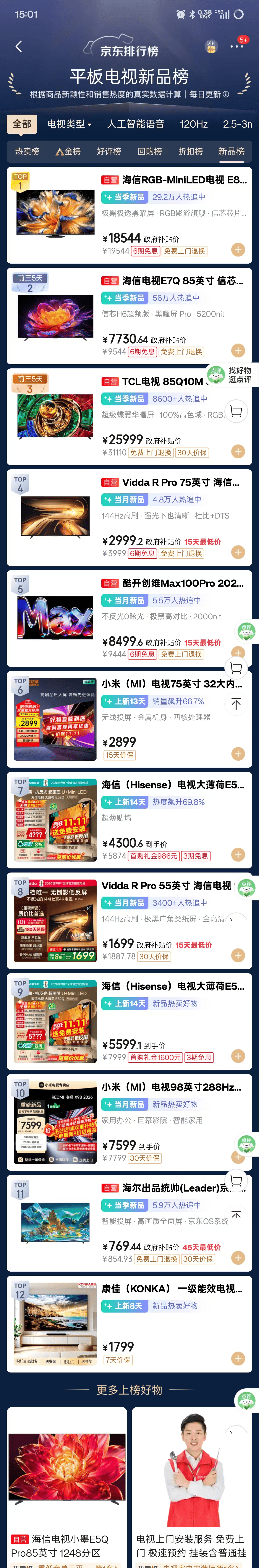Filter by 120Hz refresh rate
This screenshot has height=1568, width=259.
pos(193,124)
